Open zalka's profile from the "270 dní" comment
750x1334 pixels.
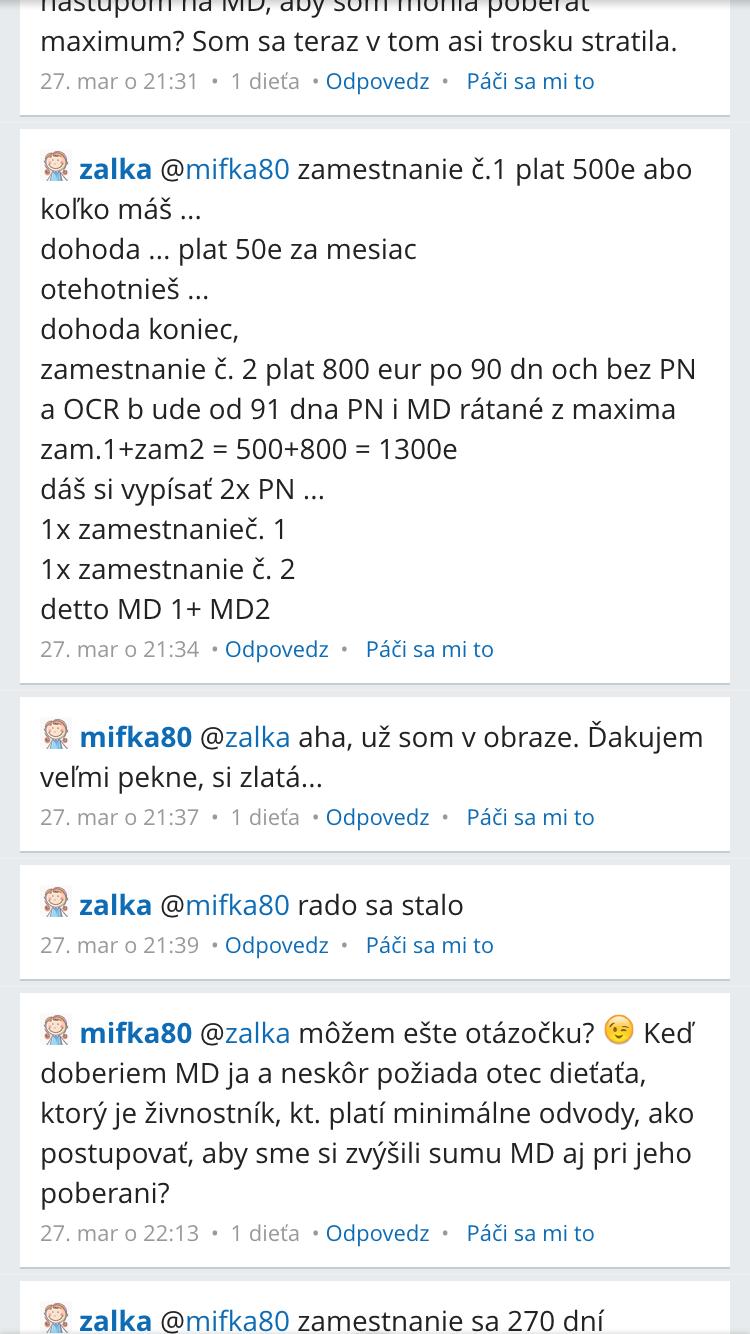pos(115,1321)
